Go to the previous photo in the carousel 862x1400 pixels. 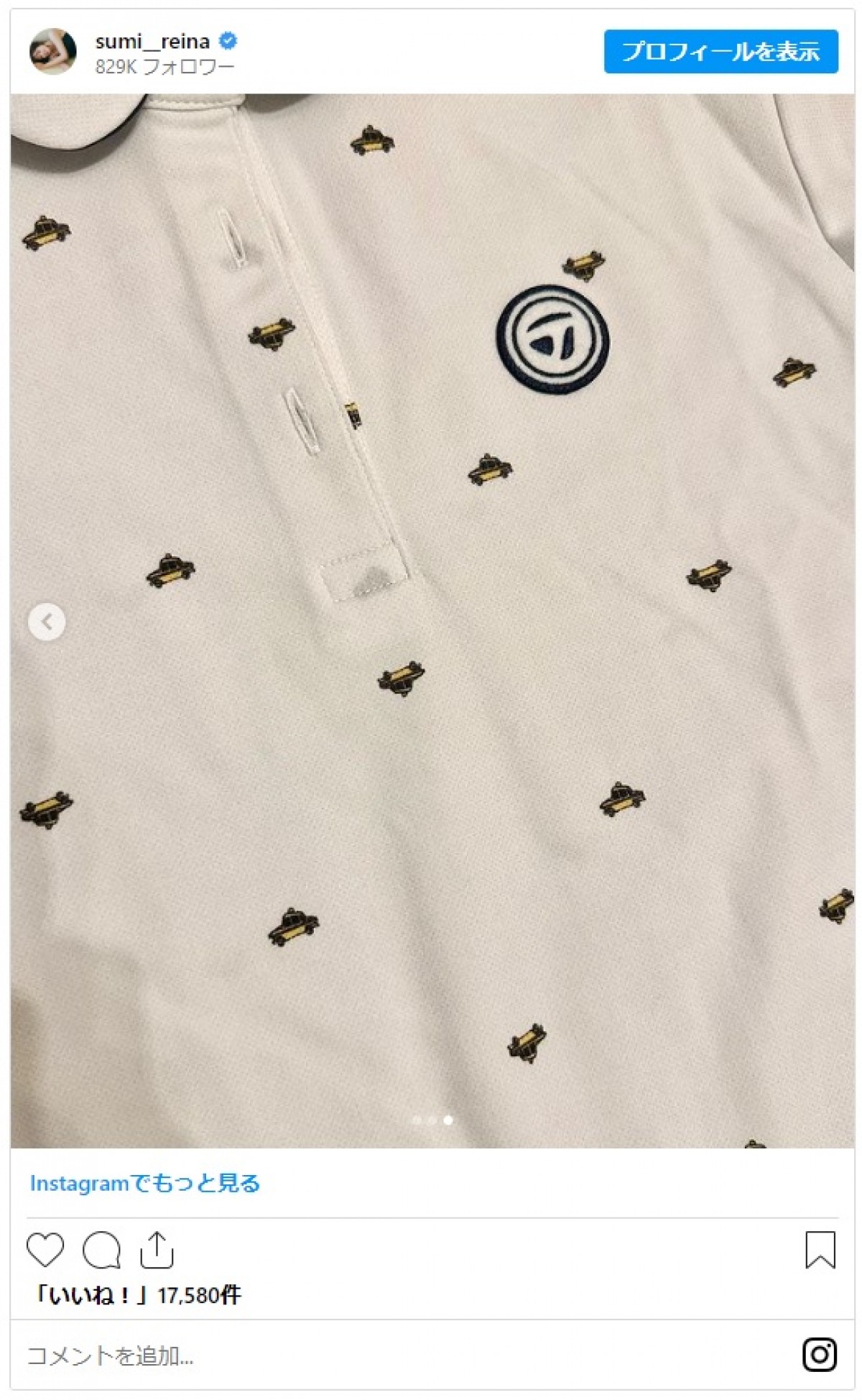click(47, 622)
